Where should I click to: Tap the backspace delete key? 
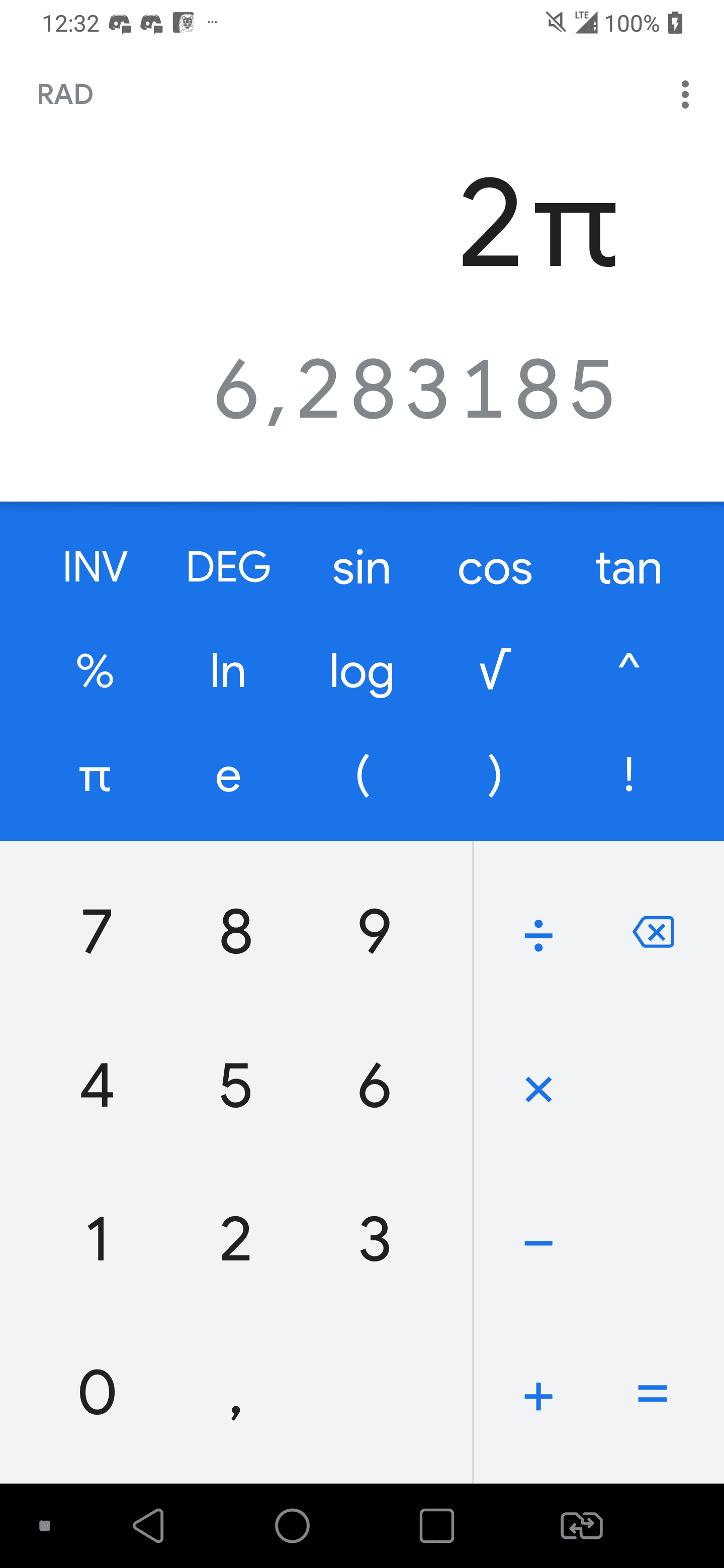tap(653, 932)
